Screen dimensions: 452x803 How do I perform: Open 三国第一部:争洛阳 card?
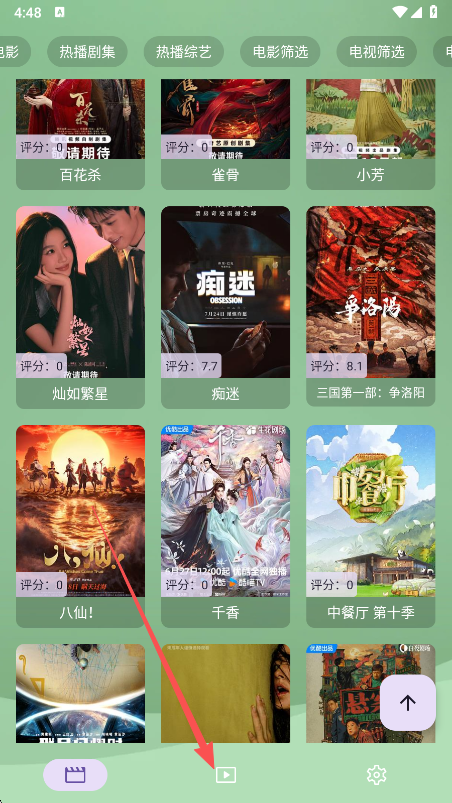coord(371,307)
